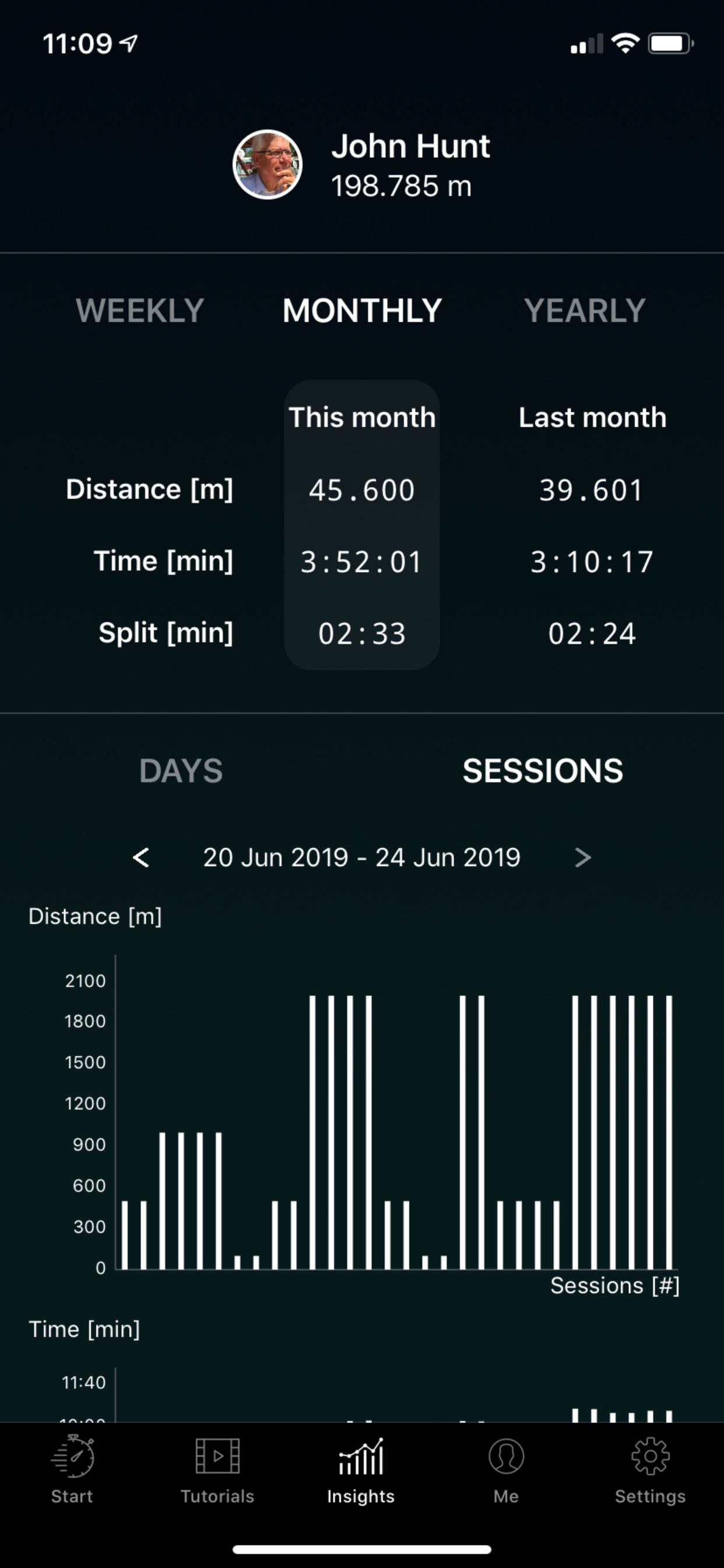This screenshot has height=1568, width=724.
Task: Go to the previous date range
Action: [141, 857]
